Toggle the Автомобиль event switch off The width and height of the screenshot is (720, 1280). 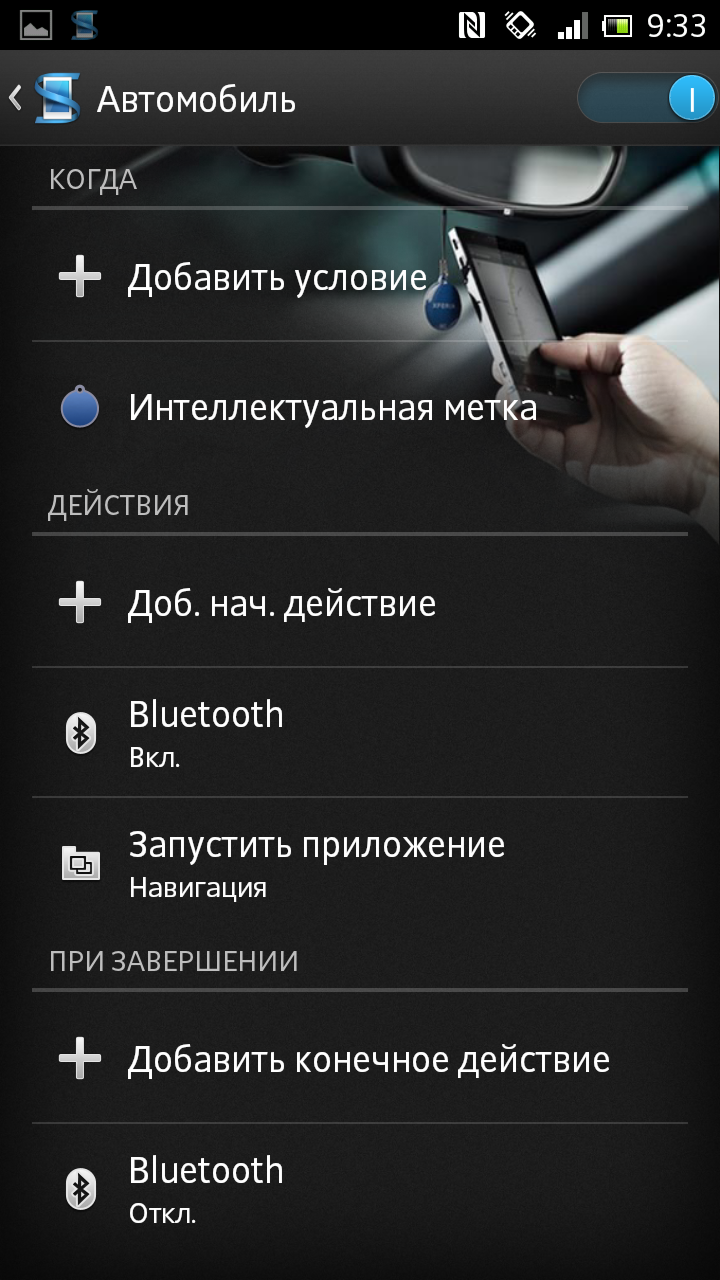click(x=647, y=99)
